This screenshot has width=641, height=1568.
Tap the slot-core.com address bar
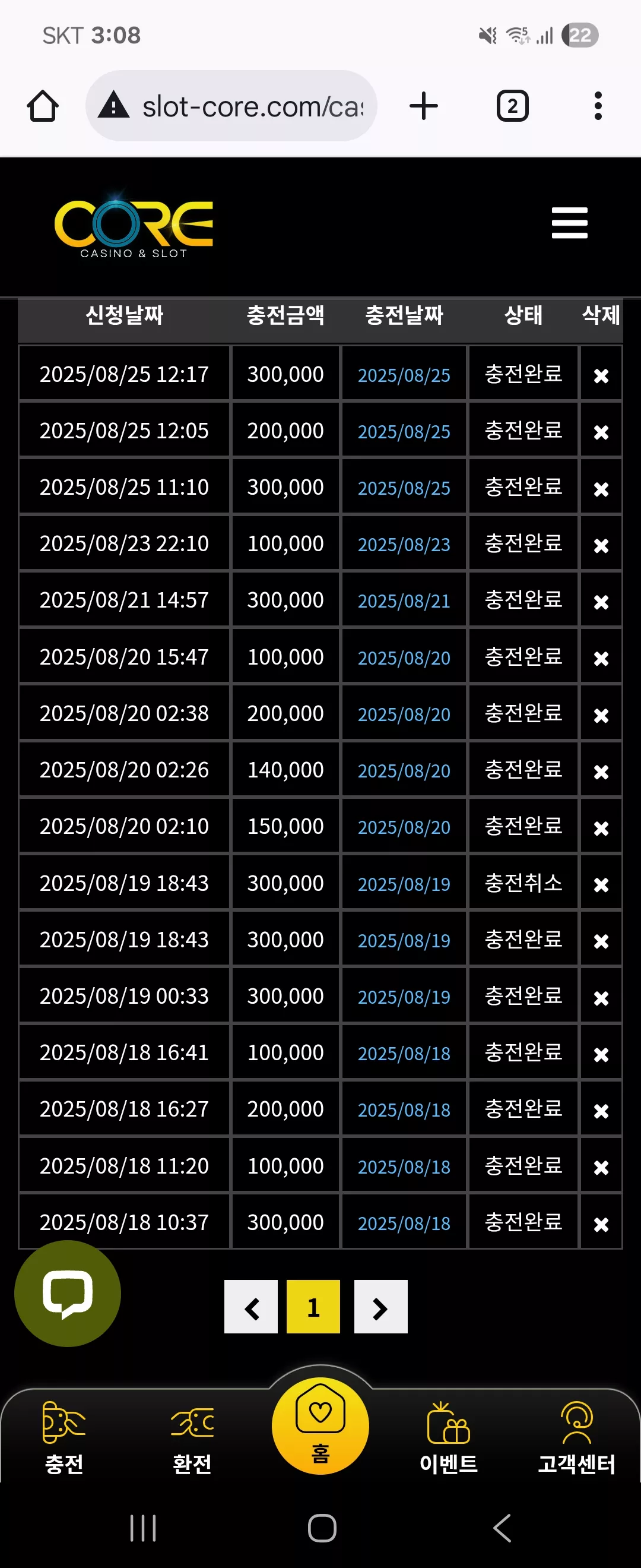click(231, 106)
